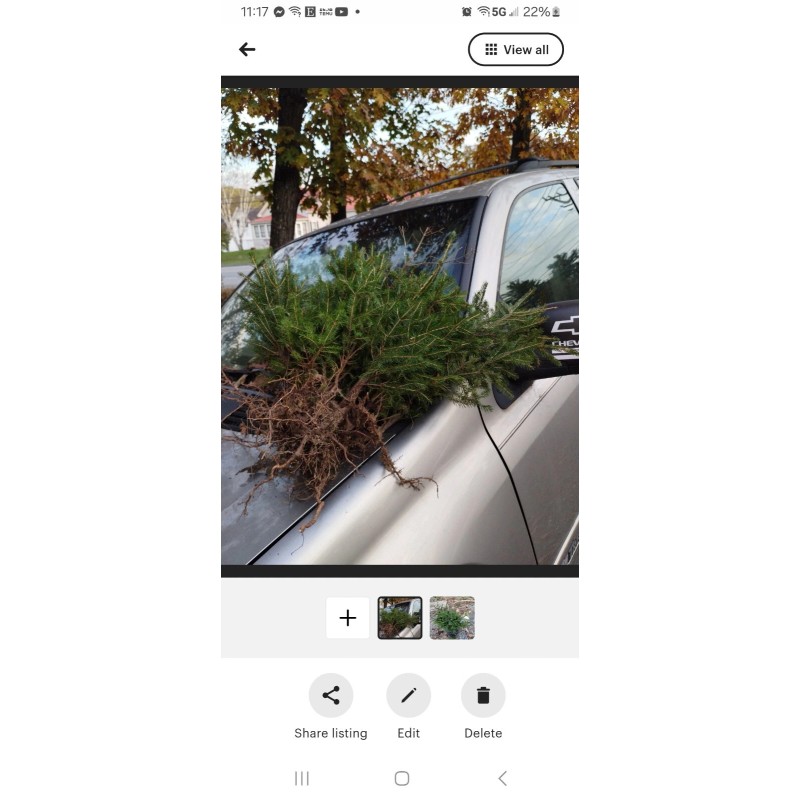800x800 pixels.
Task: Open the main listing photo
Action: point(400,327)
